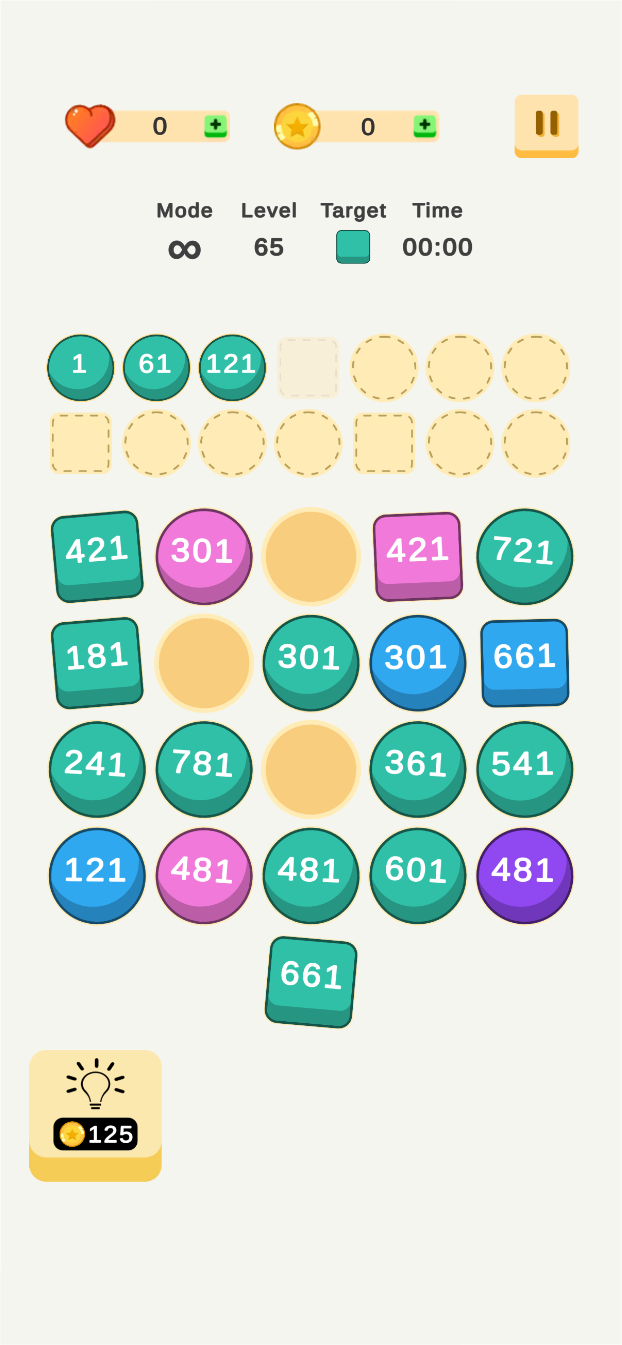Add more hearts with plus button
622x1345 pixels.
[215, 126]
